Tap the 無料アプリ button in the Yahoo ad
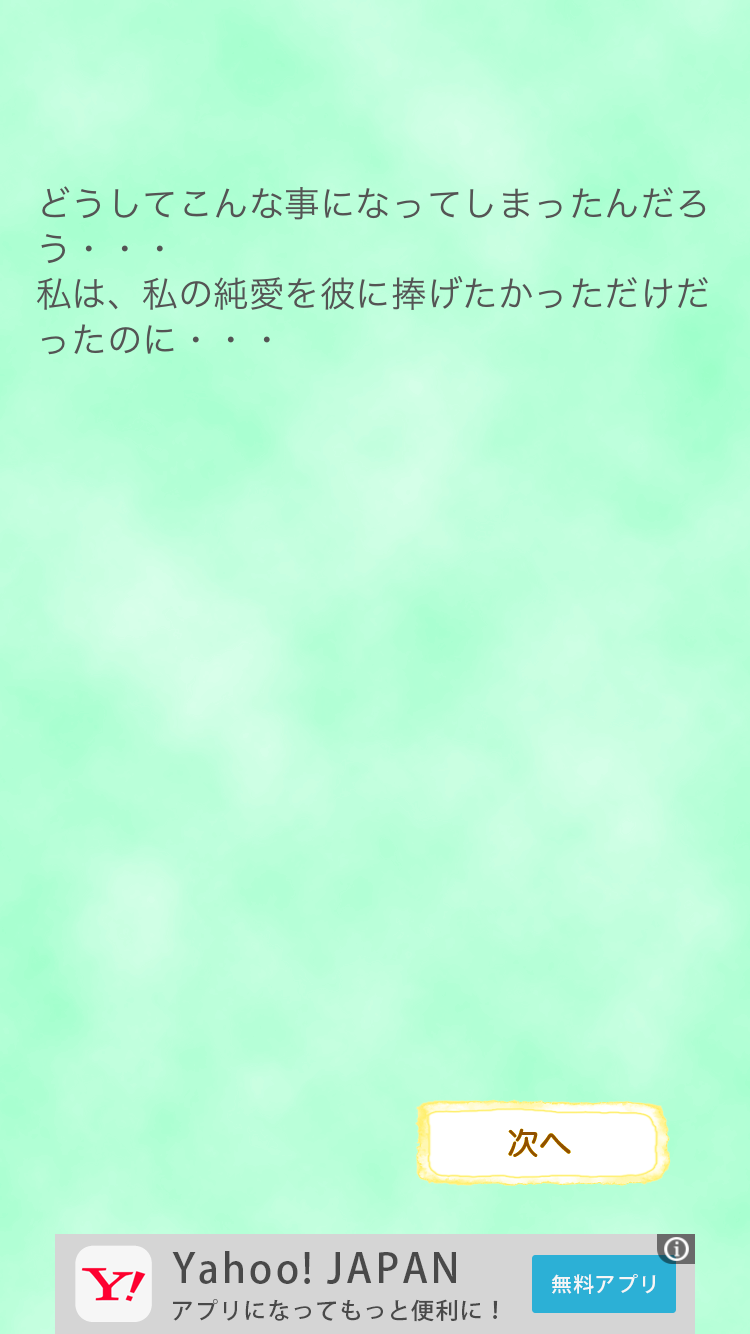Viewport: 750px width, 1334px height. pyautogui.click(x=604, y=1284)
